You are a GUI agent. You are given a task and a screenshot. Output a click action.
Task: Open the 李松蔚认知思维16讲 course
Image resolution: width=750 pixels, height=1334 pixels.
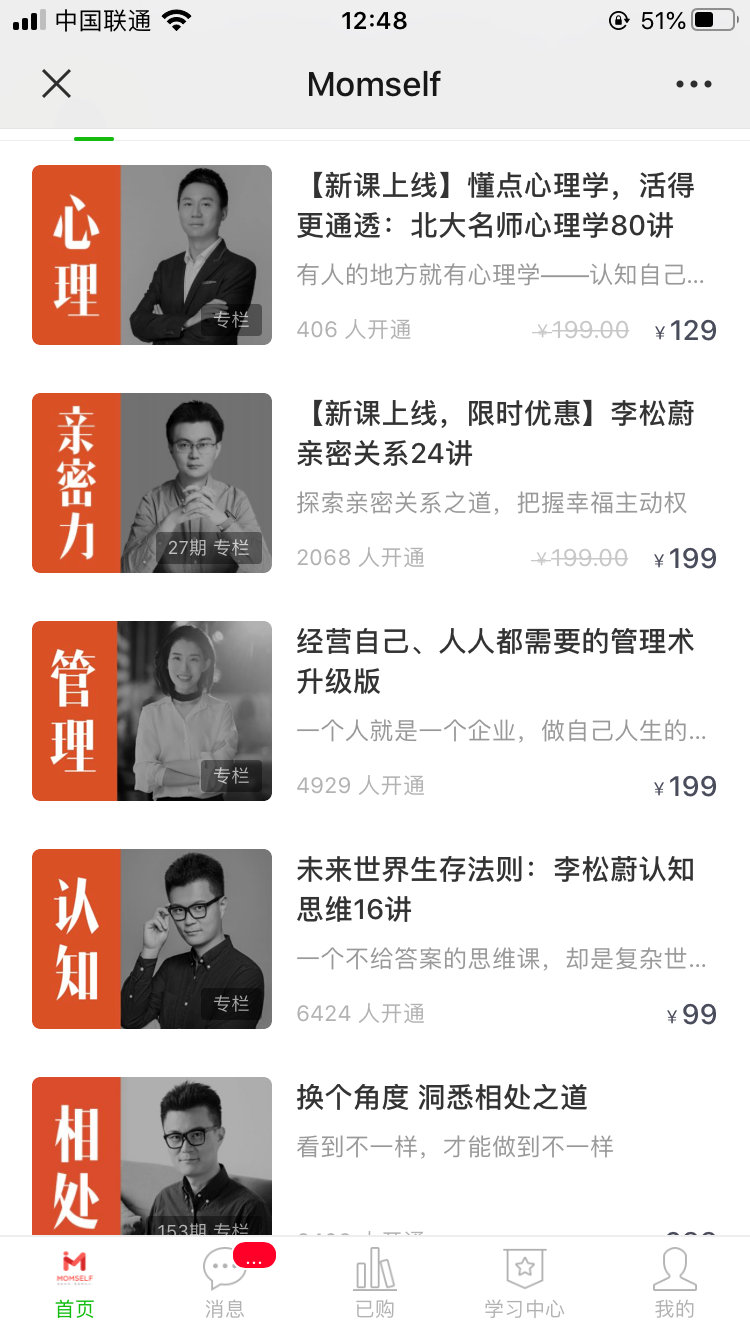coord(496,890)
